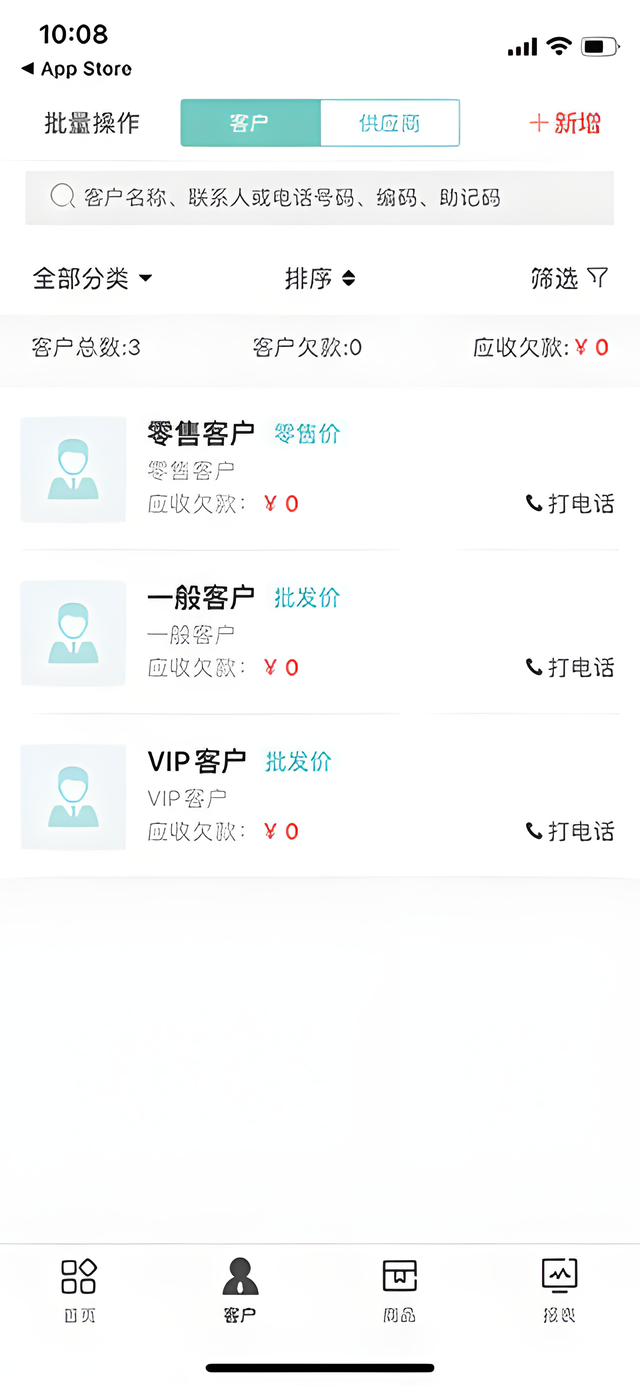This screenshot has width=640, height=1386.
Task: Select the 客户 segment at top
Action: [x=250, y=124]
